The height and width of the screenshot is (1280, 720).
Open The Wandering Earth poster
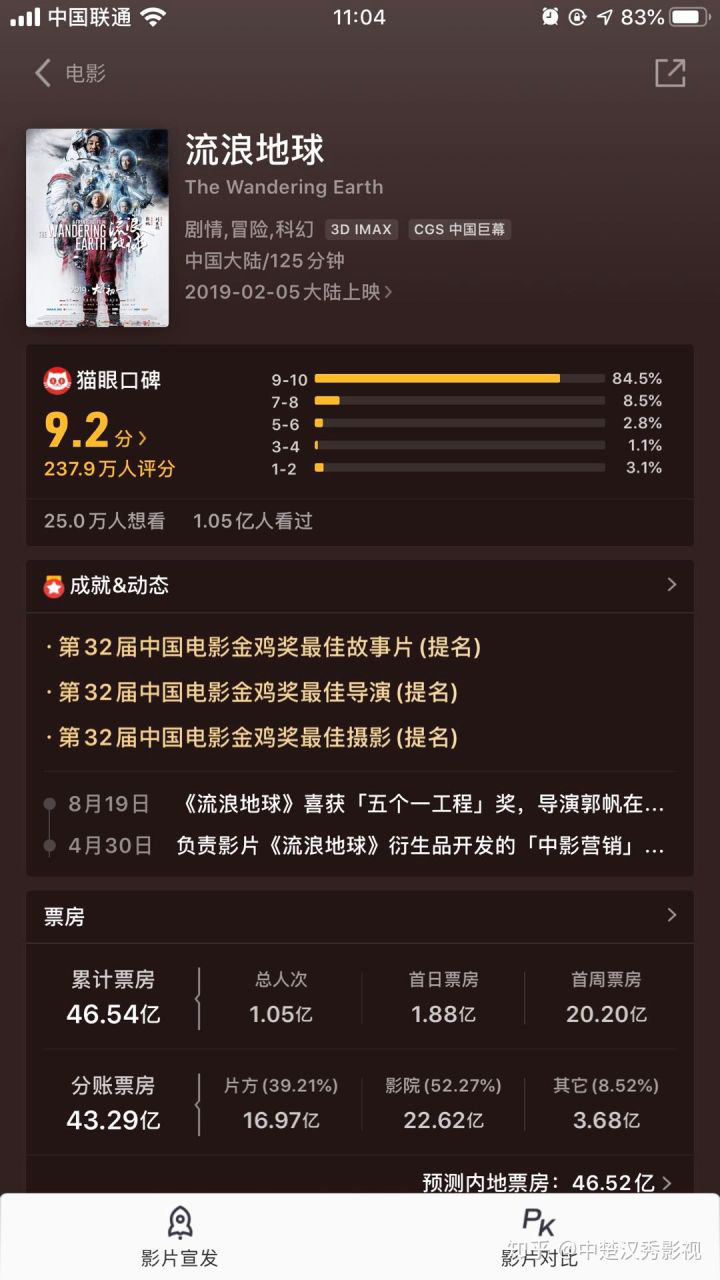pos(97,227)
